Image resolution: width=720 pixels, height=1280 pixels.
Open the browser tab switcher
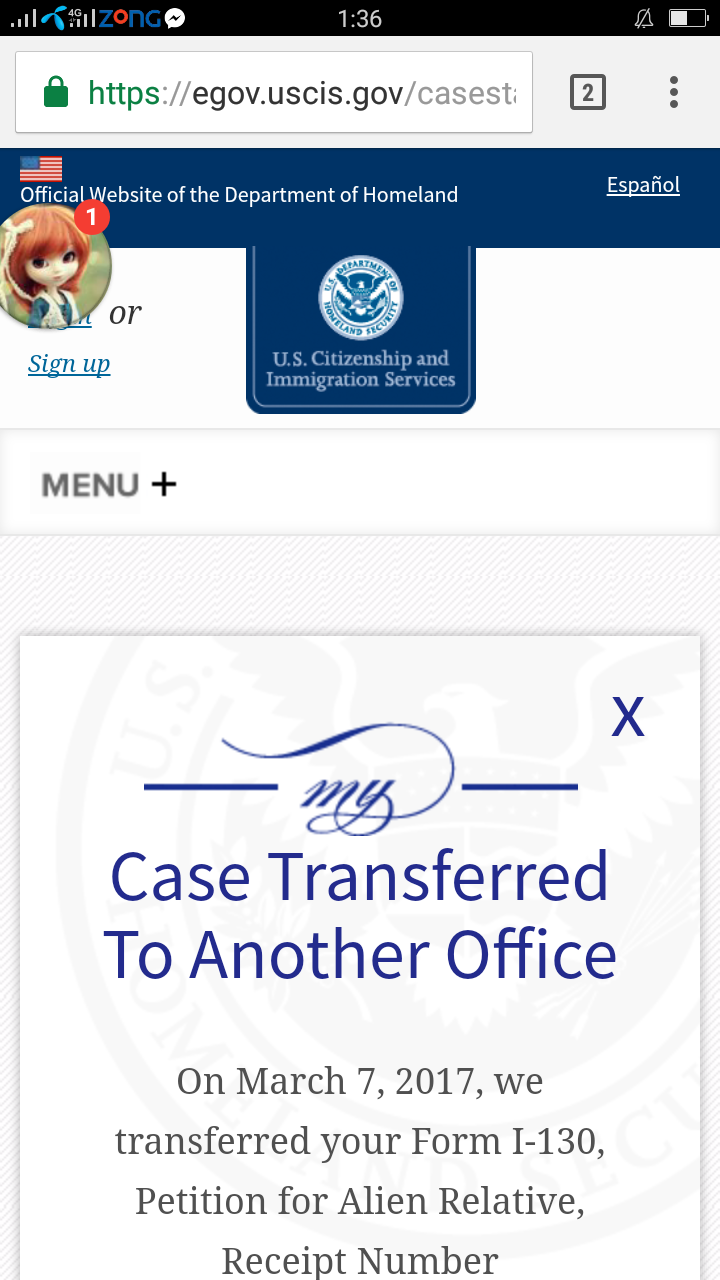588,93
